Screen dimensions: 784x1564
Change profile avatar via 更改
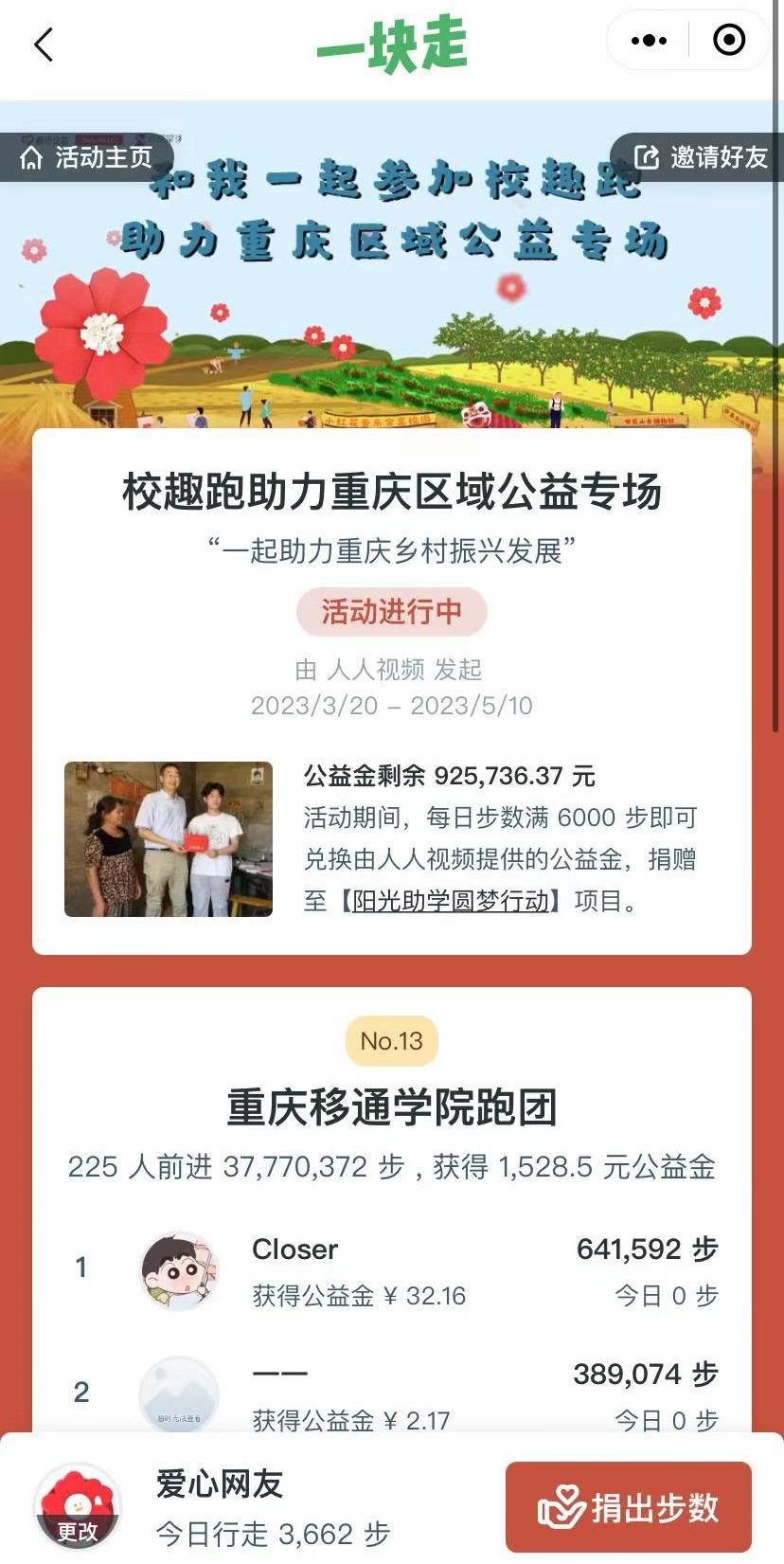pyautogui.click(x=78, y=1531)
